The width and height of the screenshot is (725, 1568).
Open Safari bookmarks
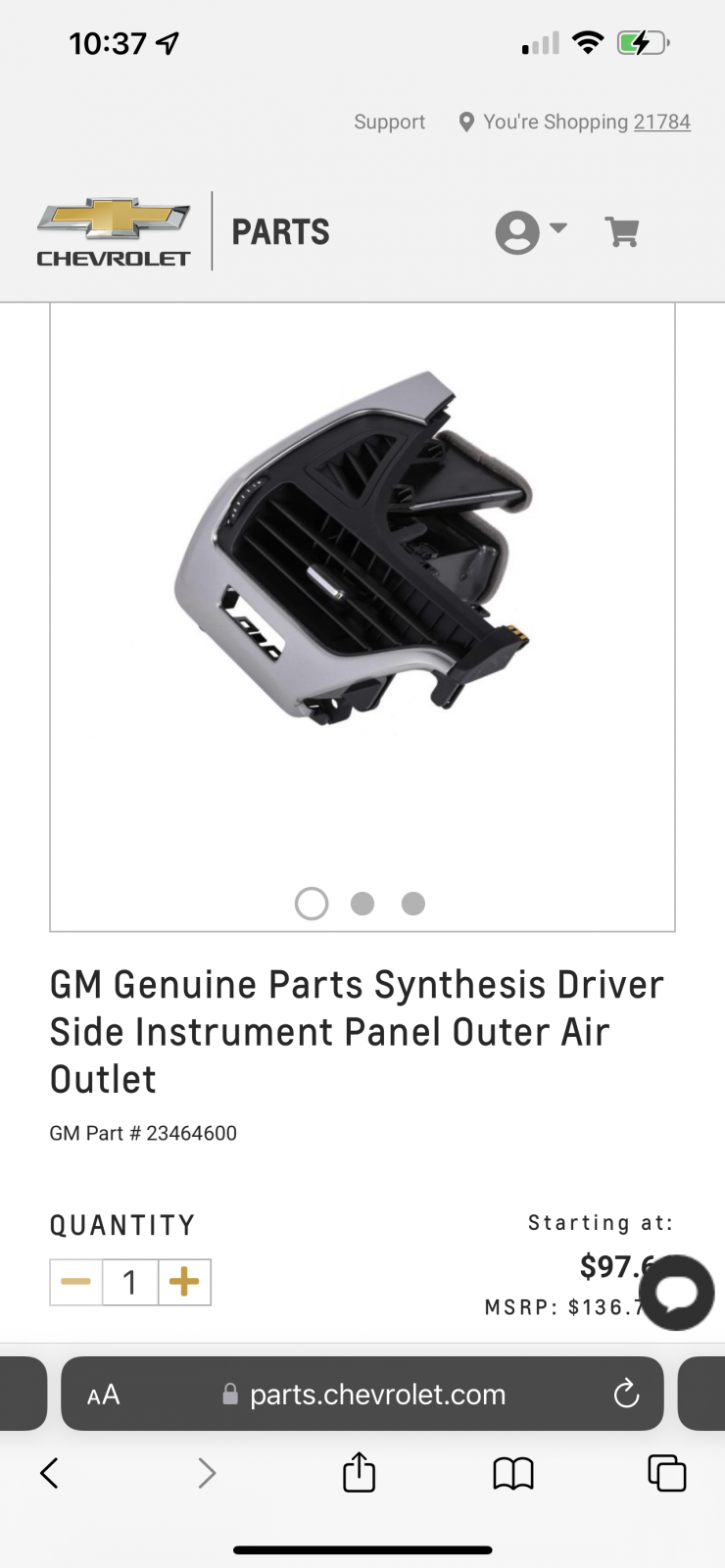click(x=512, y=1473)
